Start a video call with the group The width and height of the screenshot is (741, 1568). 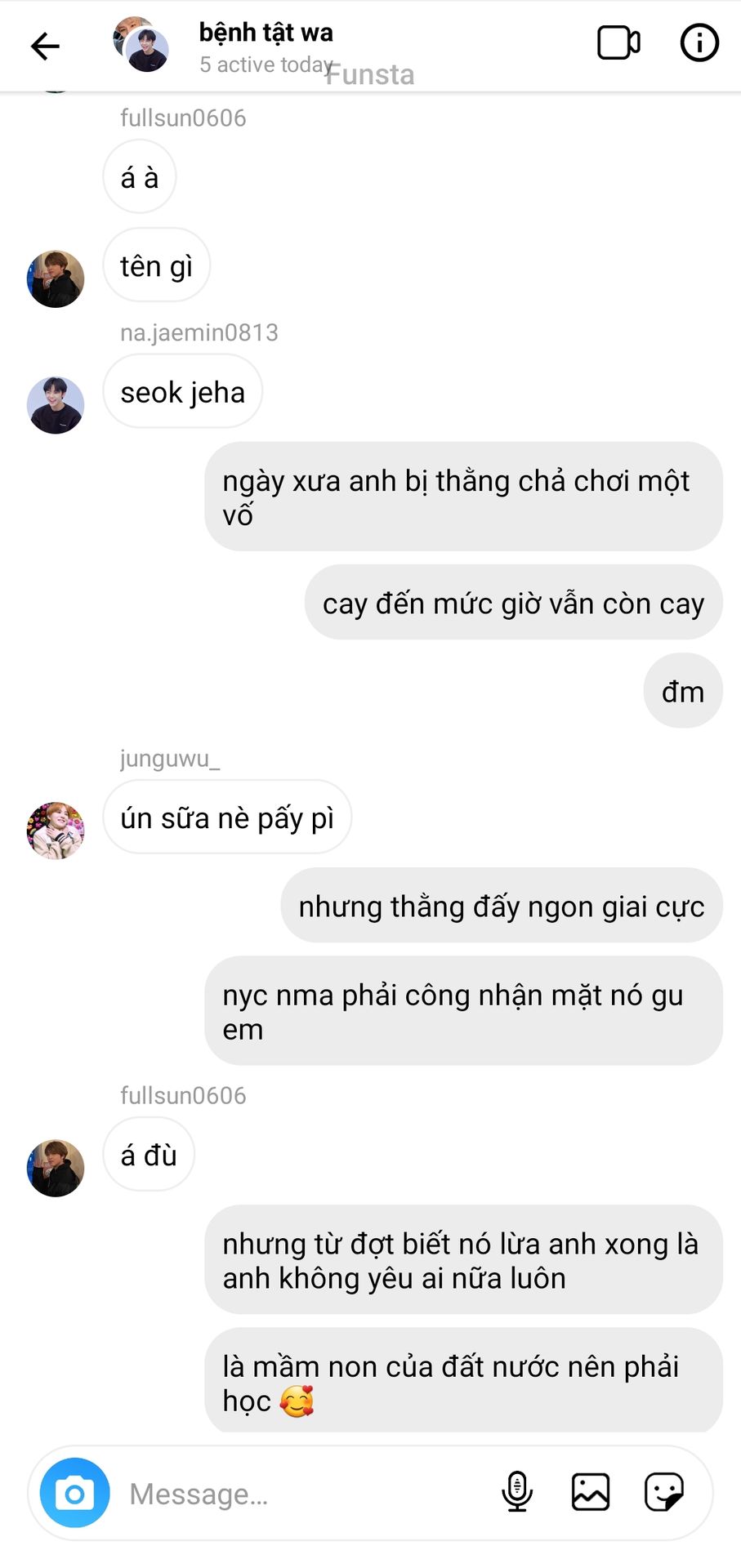pyautogui.click(x=618, y=43)
